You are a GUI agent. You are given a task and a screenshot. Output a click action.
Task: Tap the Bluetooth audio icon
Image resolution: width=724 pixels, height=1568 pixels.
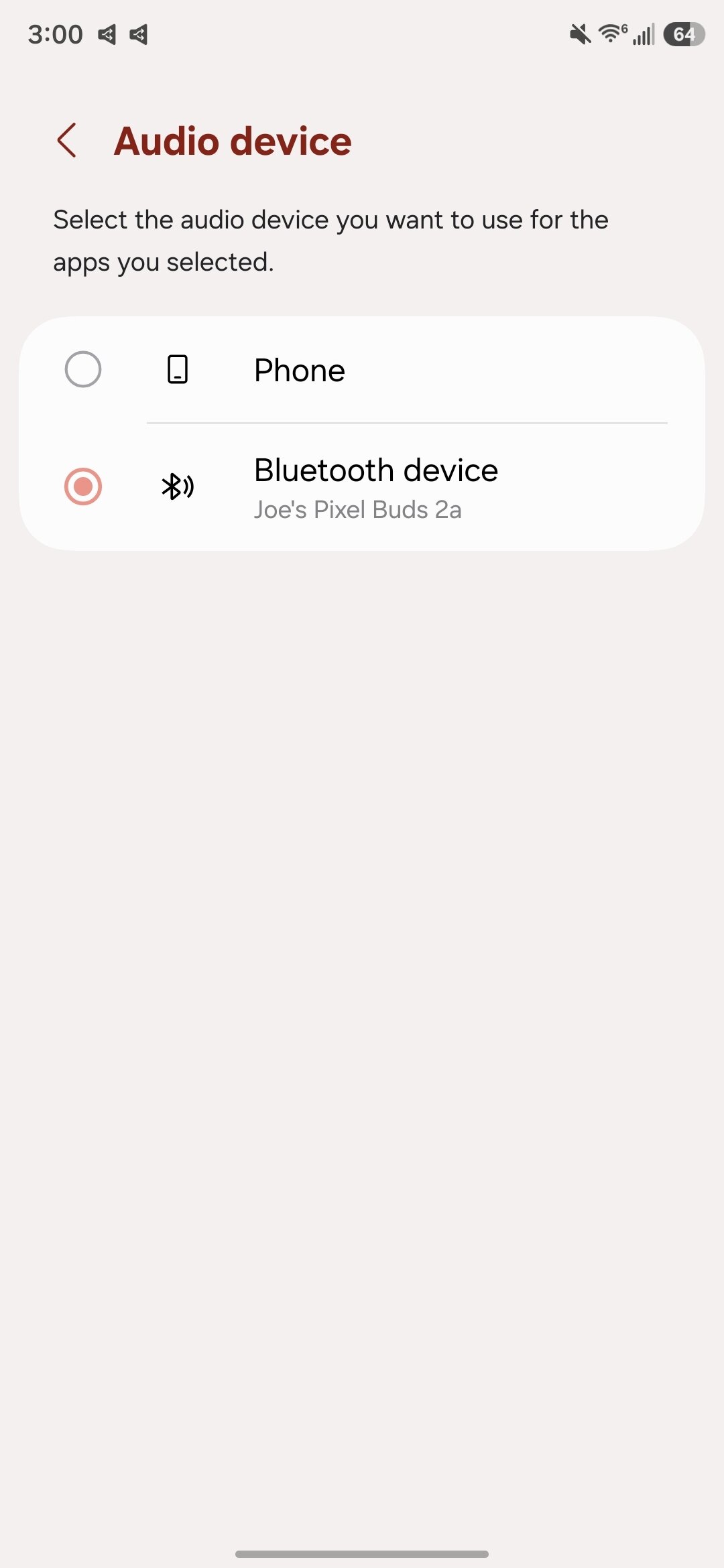click(x=176, y=487)
